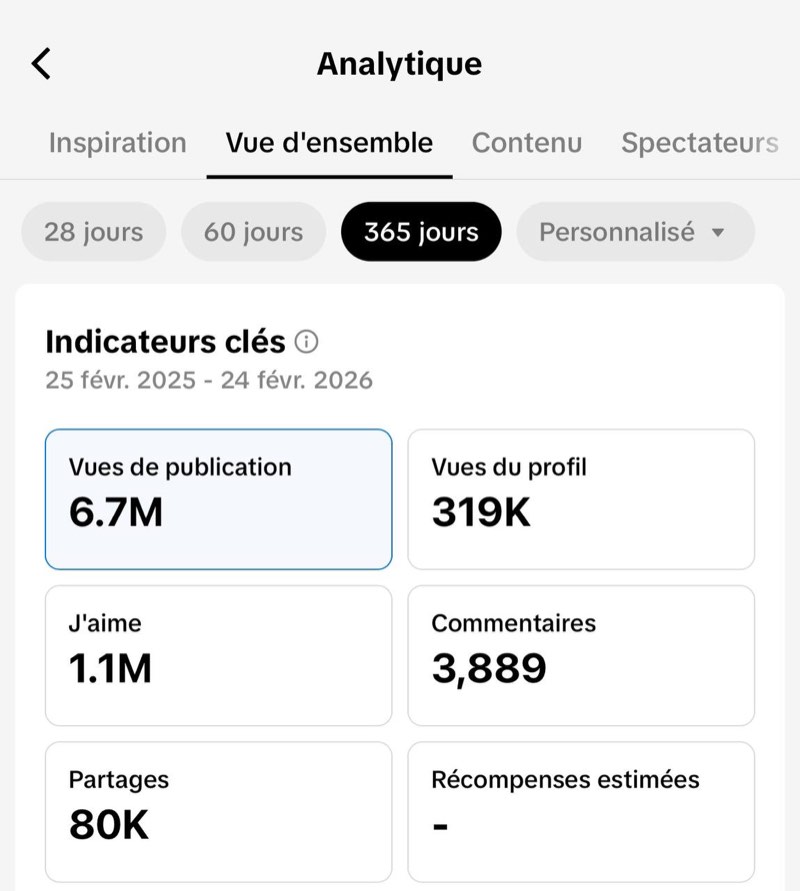800x891 pixels.
Task: Open the Partages metric card
Action: tap(218, 810)
